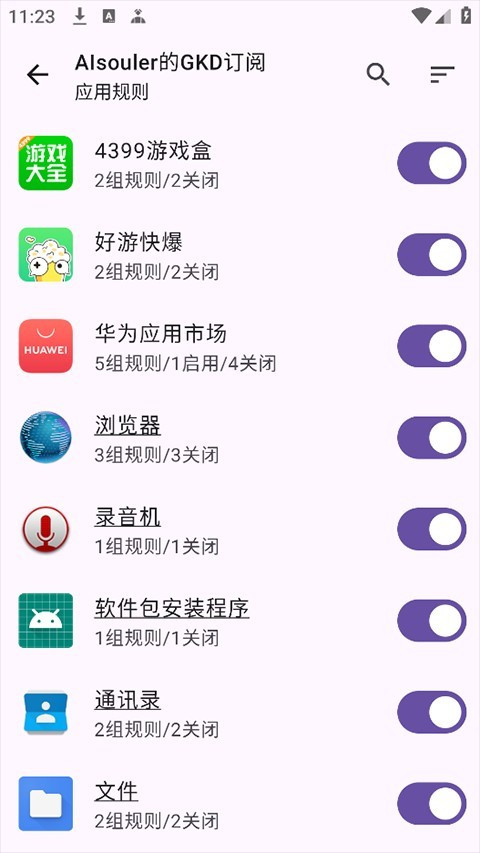This screenshot has width=480, height=853.
Task: Toggle the 通讯录 switch
Action: pyautogui.click(x=432, y=712)
